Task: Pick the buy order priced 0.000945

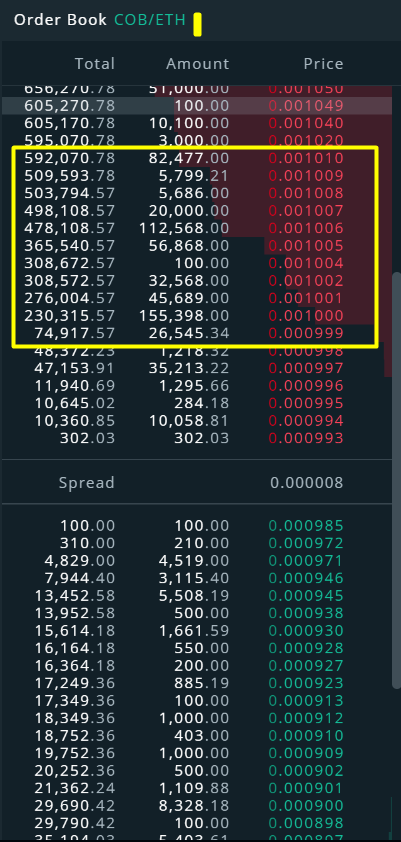Action: [x=198, y=596]
